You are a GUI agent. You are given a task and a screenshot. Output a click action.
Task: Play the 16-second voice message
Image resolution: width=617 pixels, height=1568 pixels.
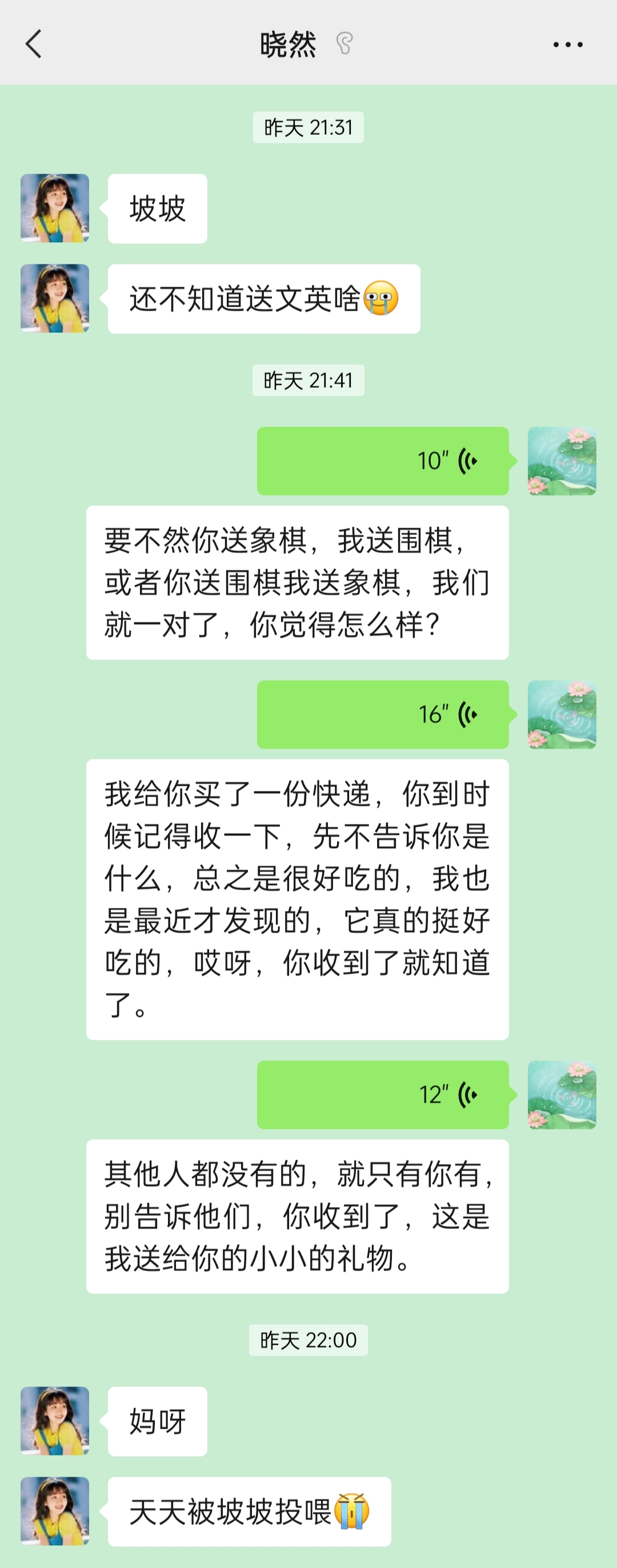[383, 714]
